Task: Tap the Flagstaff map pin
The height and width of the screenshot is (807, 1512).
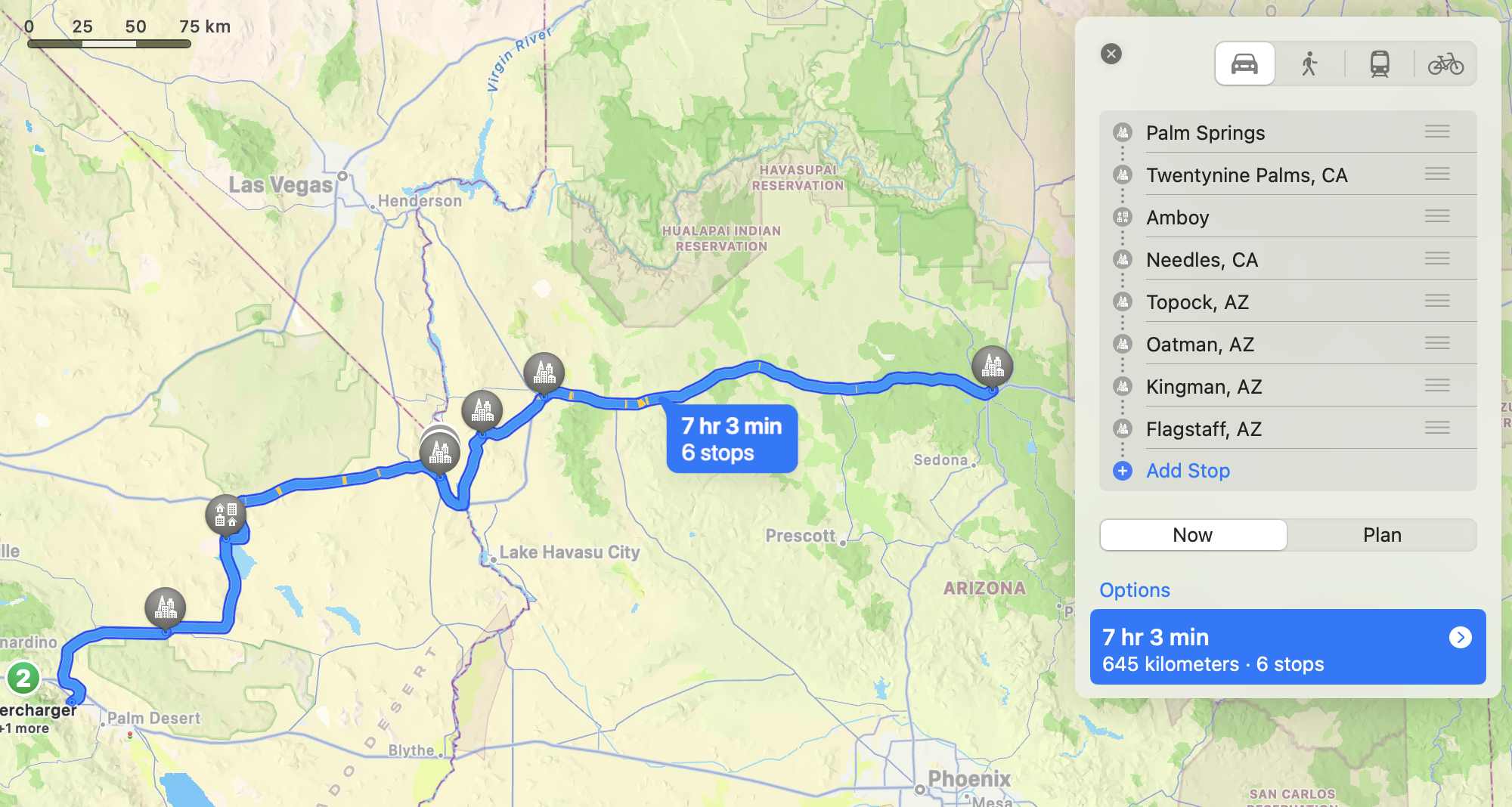Action: [x=992, y=367]
